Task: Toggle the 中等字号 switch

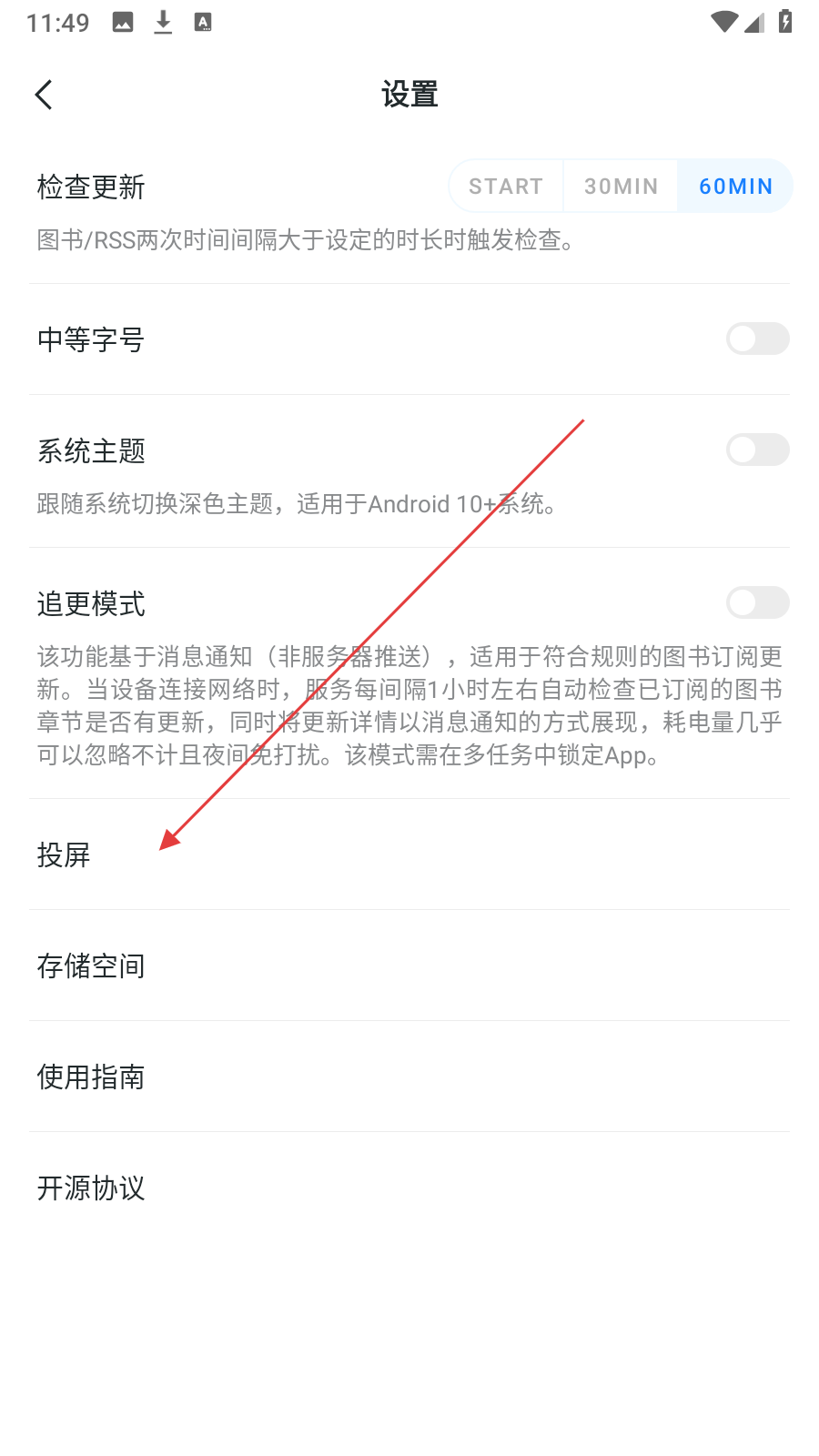Action: [x=757, y=339]
